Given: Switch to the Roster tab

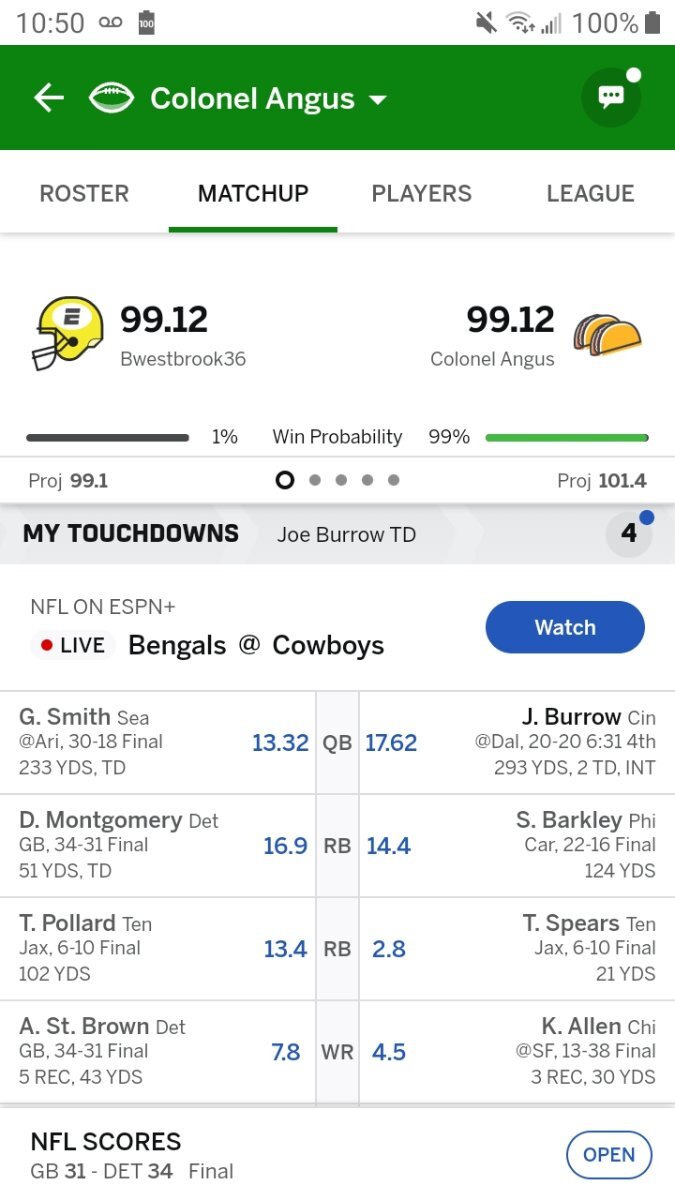Looking at the screenshot, I should (x=84, y=193).
